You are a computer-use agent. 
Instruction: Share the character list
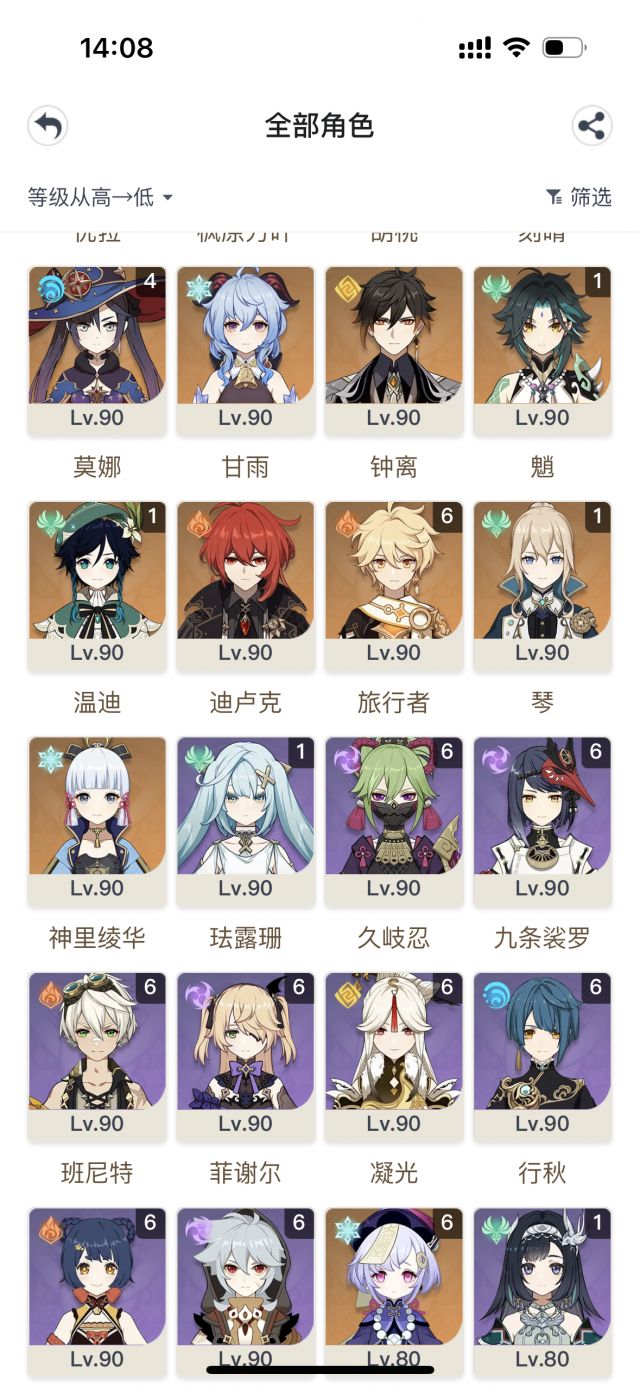[591, 126]
